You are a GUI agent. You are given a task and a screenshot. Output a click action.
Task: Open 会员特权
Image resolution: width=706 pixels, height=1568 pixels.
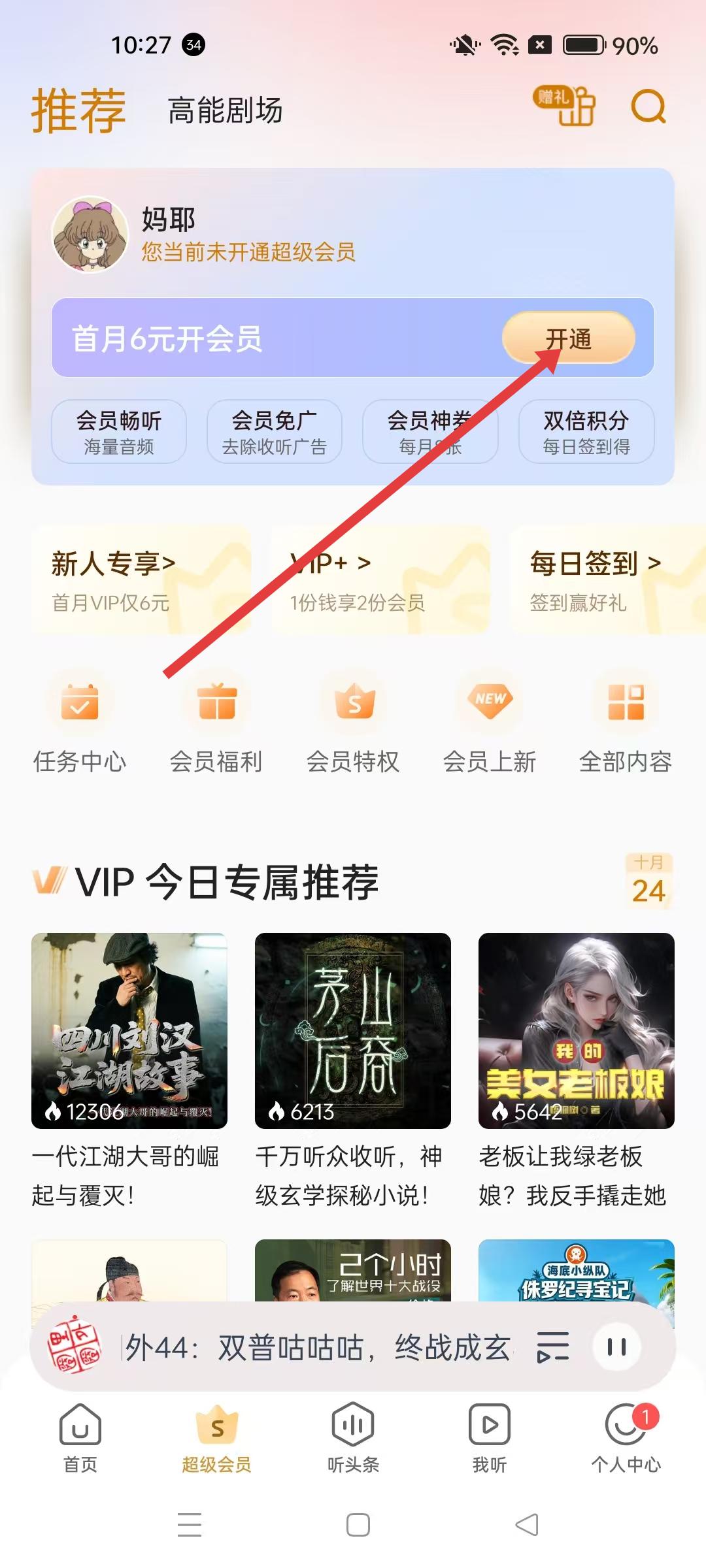point(353,727)
